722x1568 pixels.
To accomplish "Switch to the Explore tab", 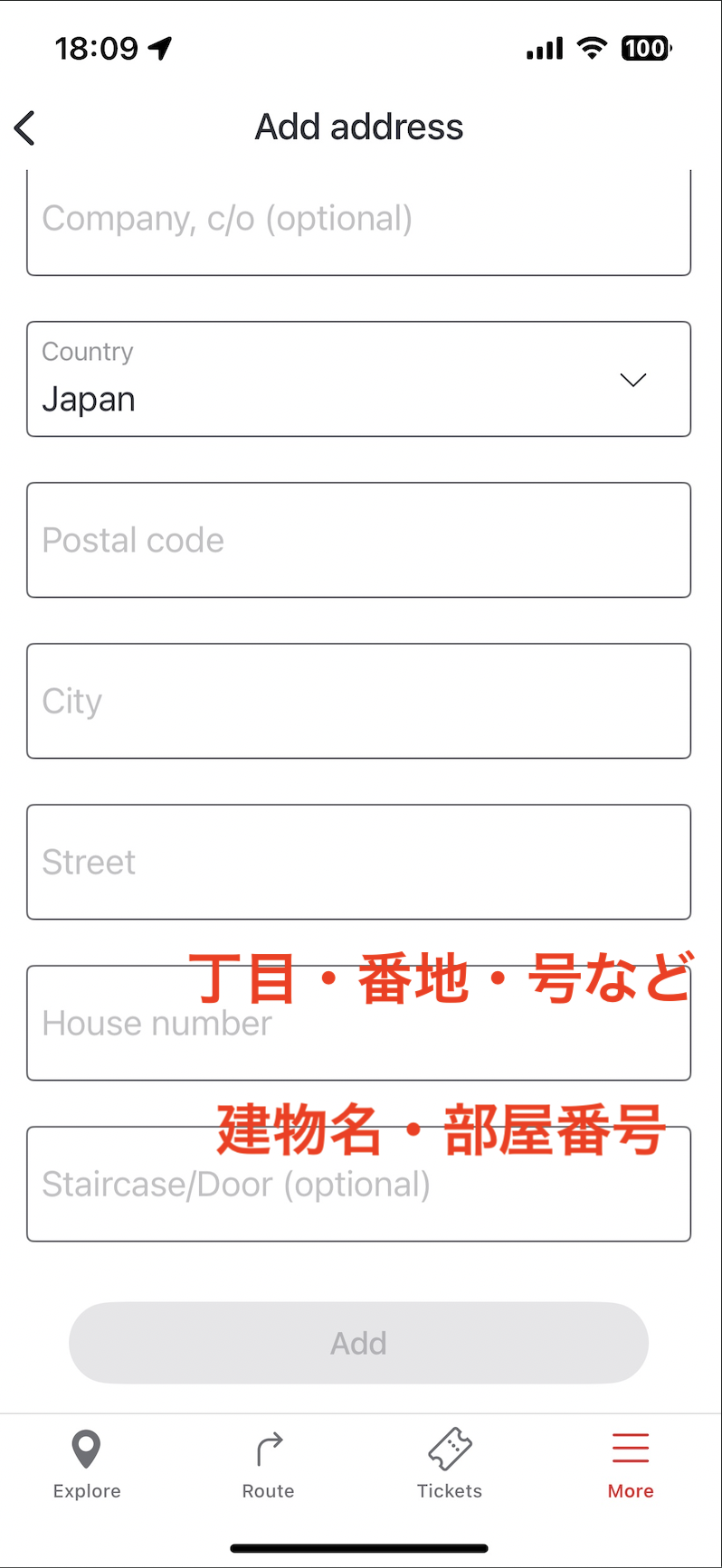I will pyautogui.click(x=87, y=1465).
